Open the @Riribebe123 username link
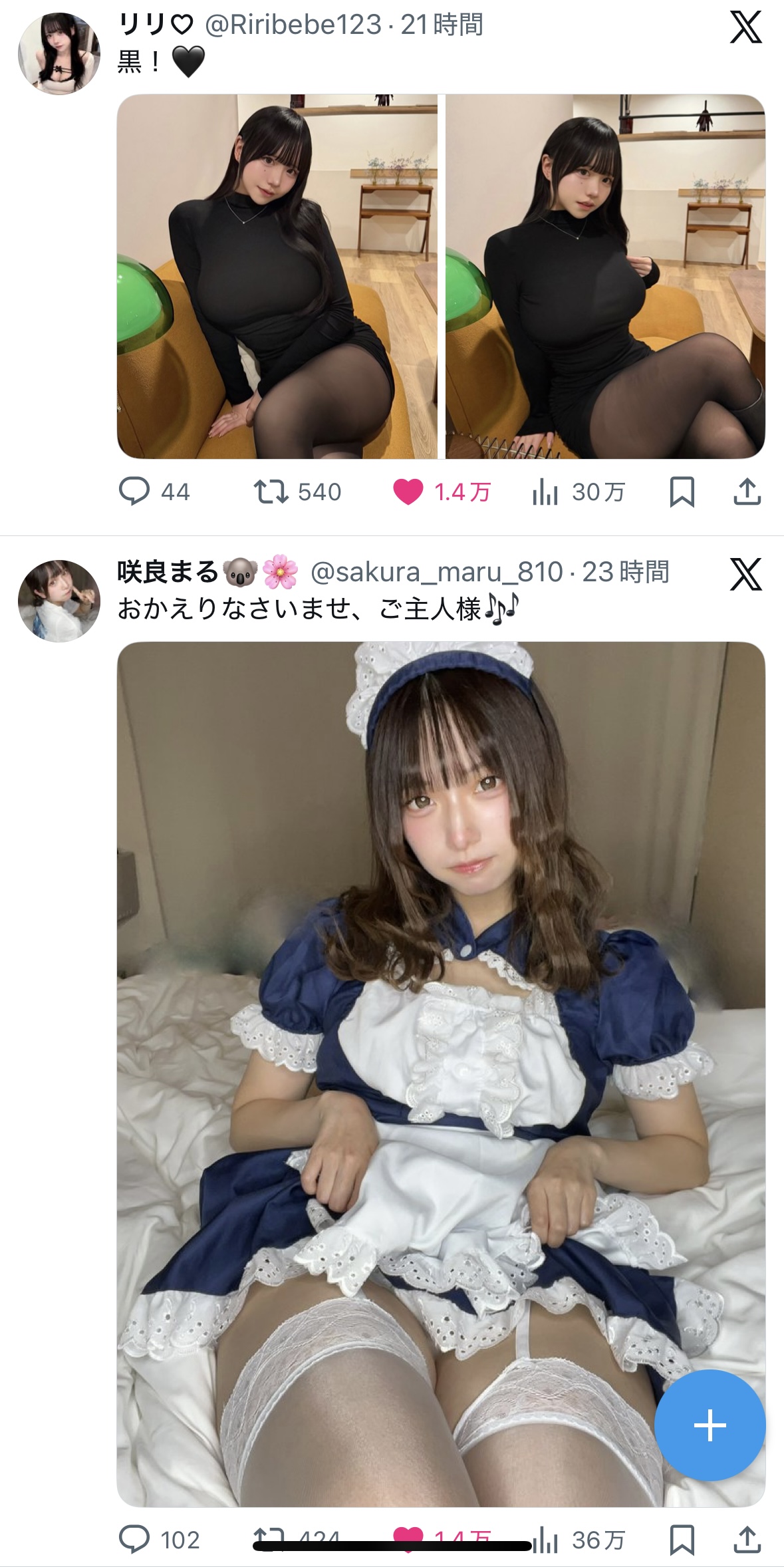The image size is (784, 1567). tap(293, 25)
